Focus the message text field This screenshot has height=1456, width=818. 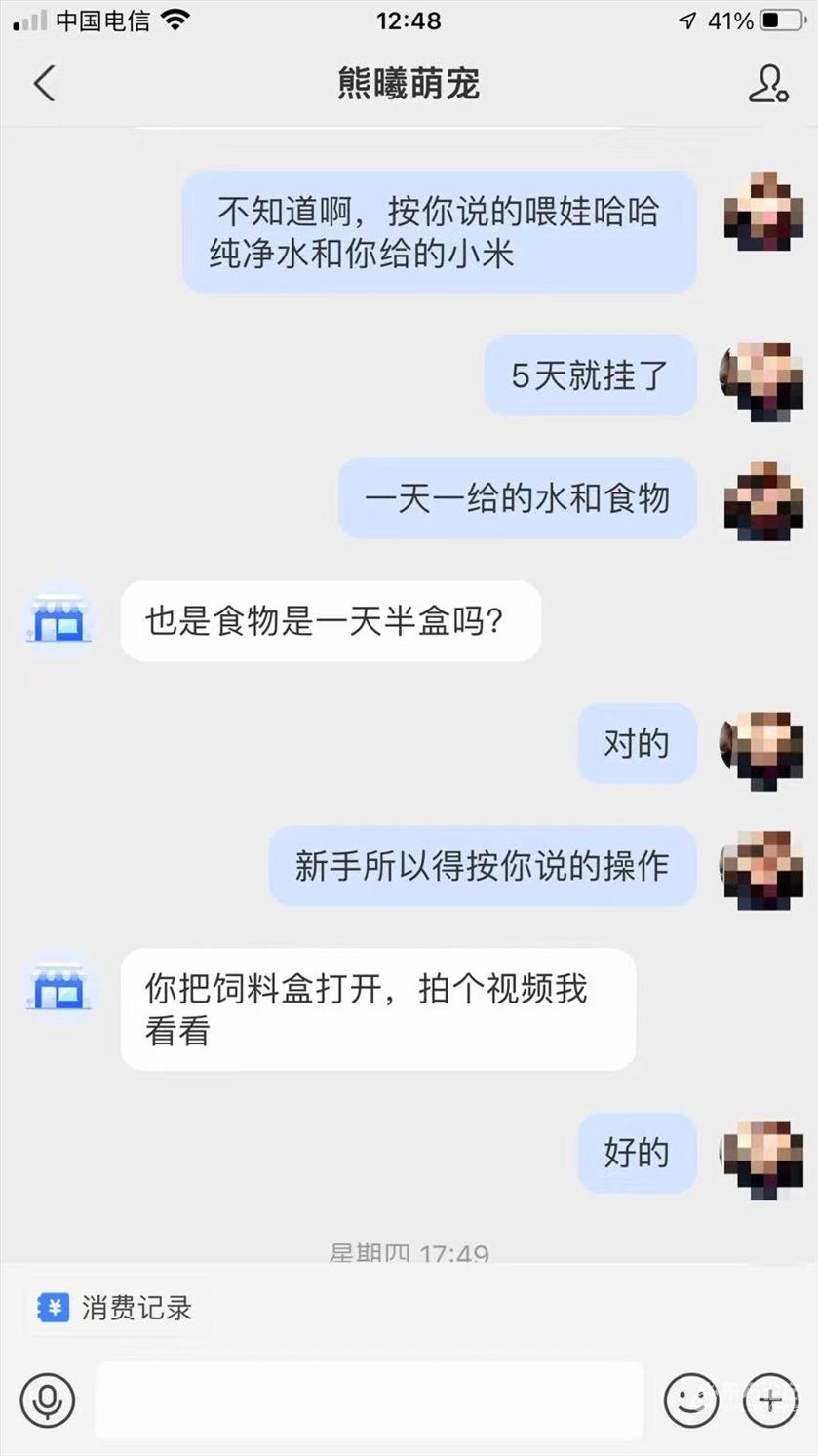[x=369, y=1401]
